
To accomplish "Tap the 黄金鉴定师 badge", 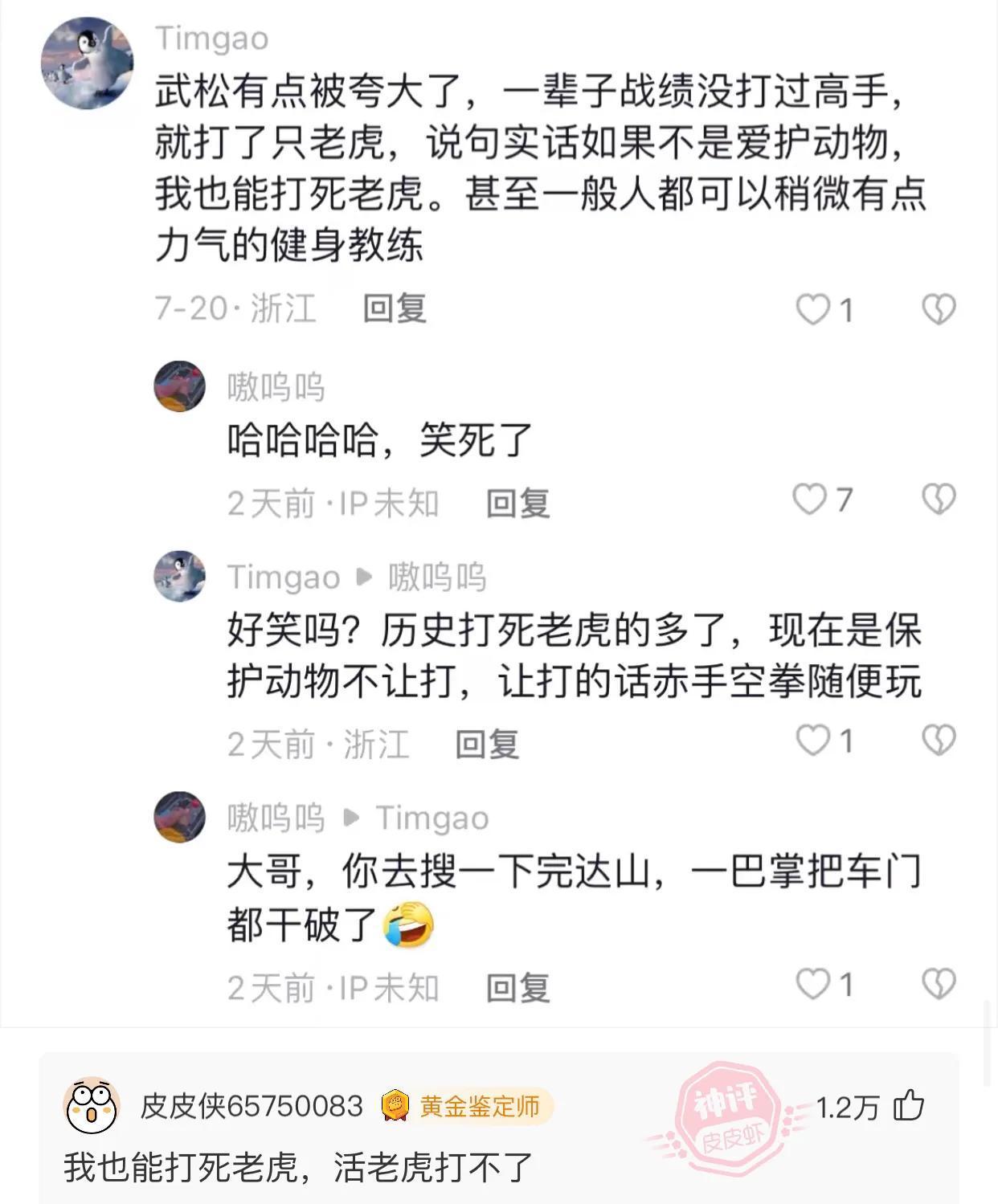I will (x=468, y=1107).
